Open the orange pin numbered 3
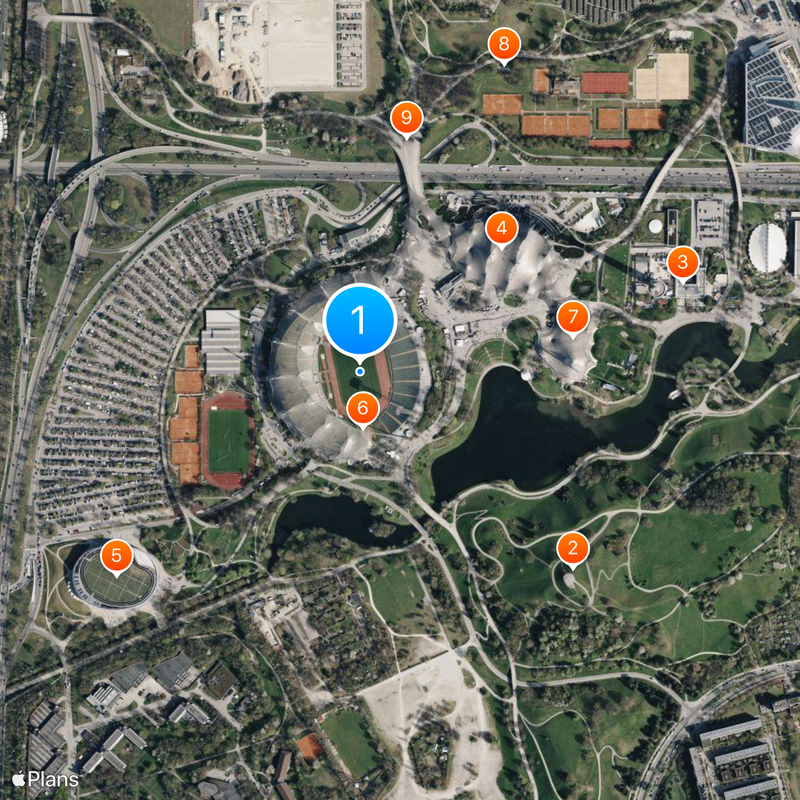Image resolution: width=800 pixels, height=800 pixels. pyautogui.click(x=683, y=263)
